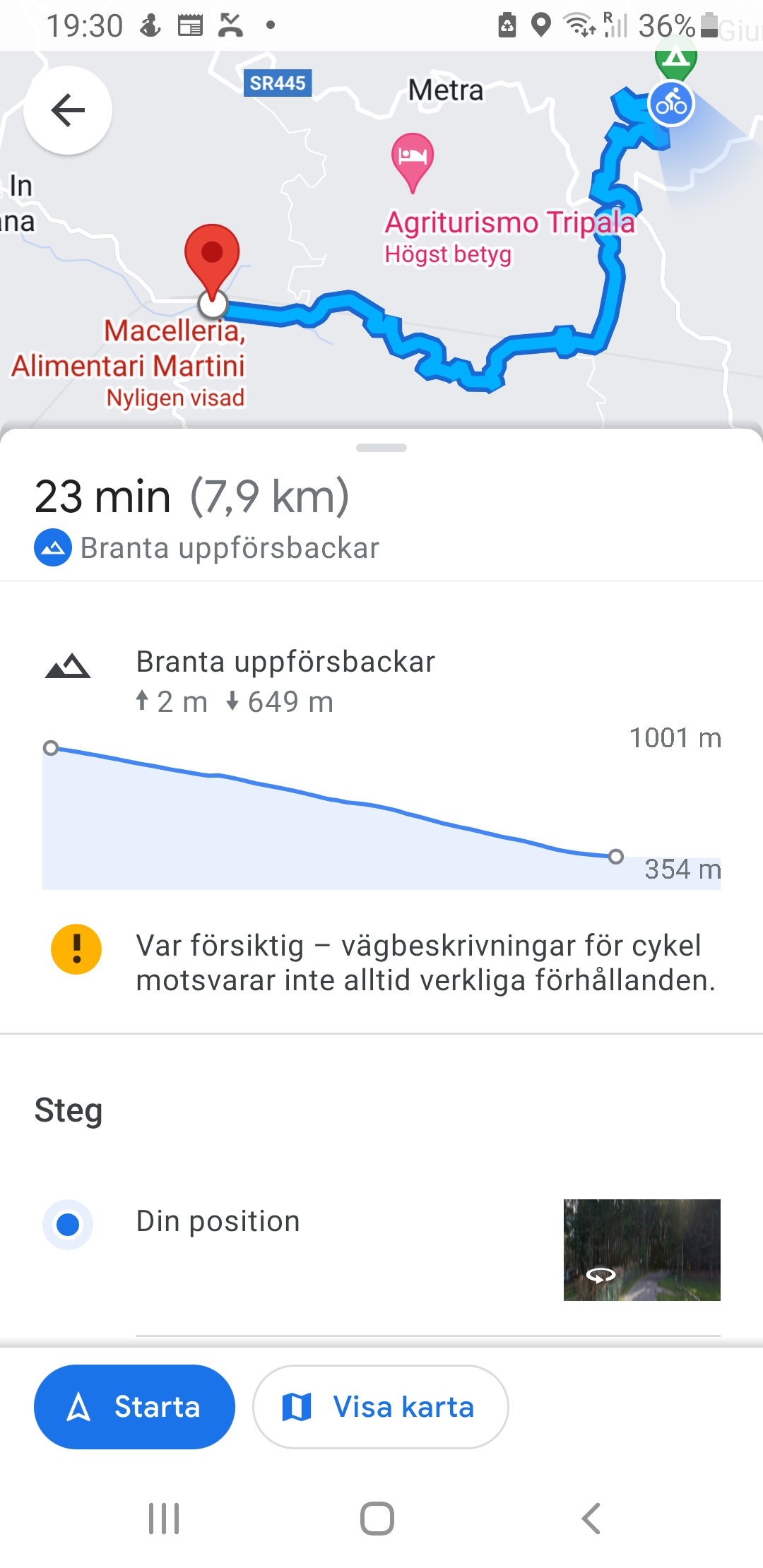Image resolution: width=763 pixels, height=1568 pixels.
Task: Open recent apps from navigation bar
Action: pyautogui.click(x=164, y=1518)
